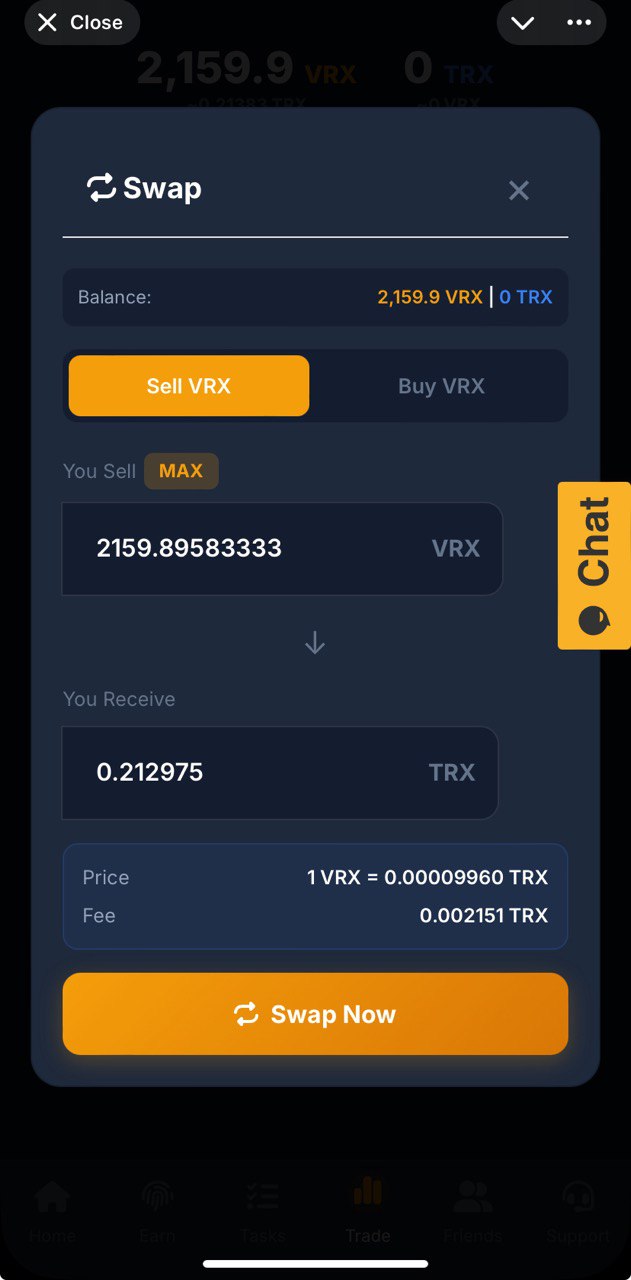Screen dimensions: 631x1280
Task: Switch to the Buy VRX tab
Action: click(x=441, y=386)
